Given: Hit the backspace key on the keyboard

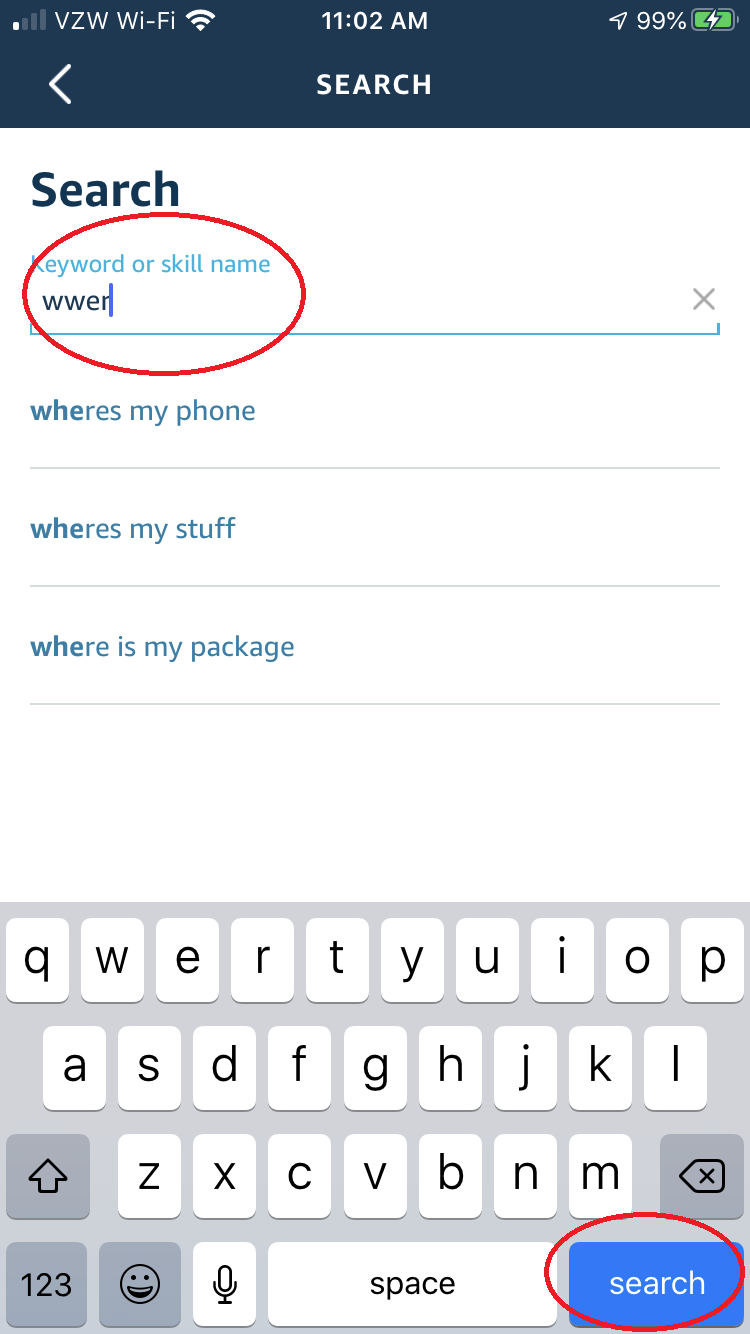Looking at the screenshot, I should pyautogui.click(x=702, y=1176).
